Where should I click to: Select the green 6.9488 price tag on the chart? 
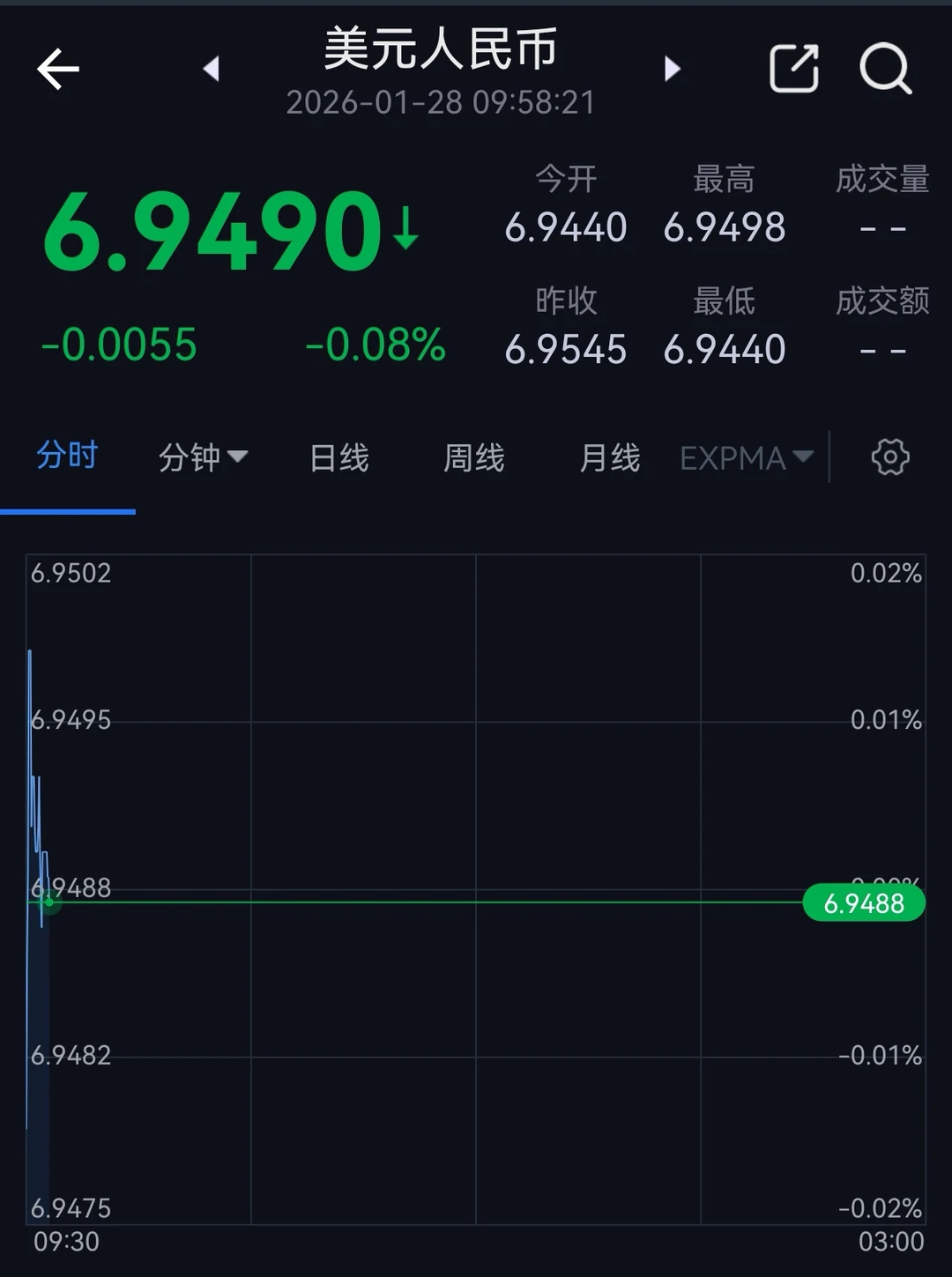click(862, 903)
